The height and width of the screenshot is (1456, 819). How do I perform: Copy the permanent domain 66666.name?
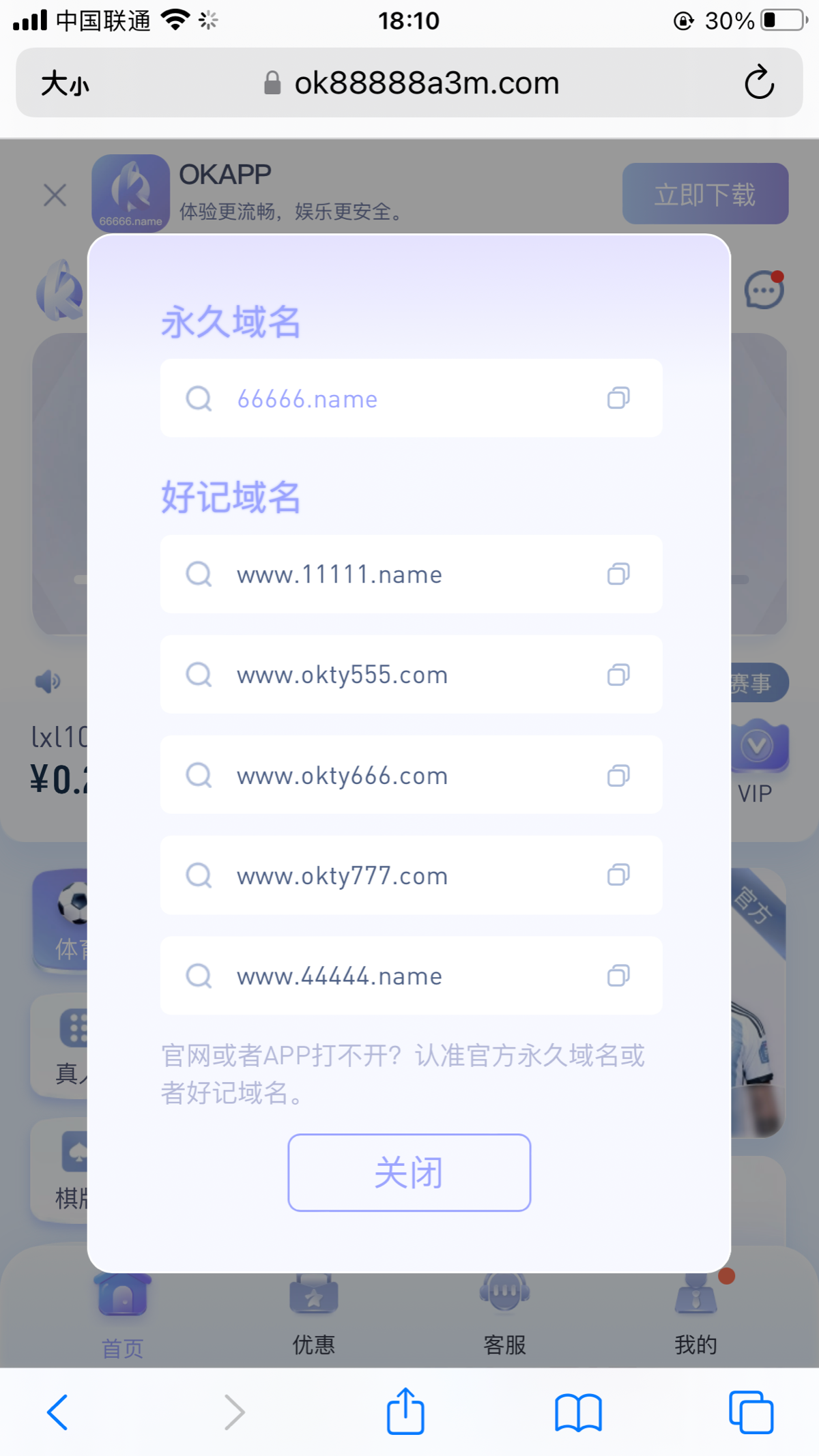click(x=618, y=398)
